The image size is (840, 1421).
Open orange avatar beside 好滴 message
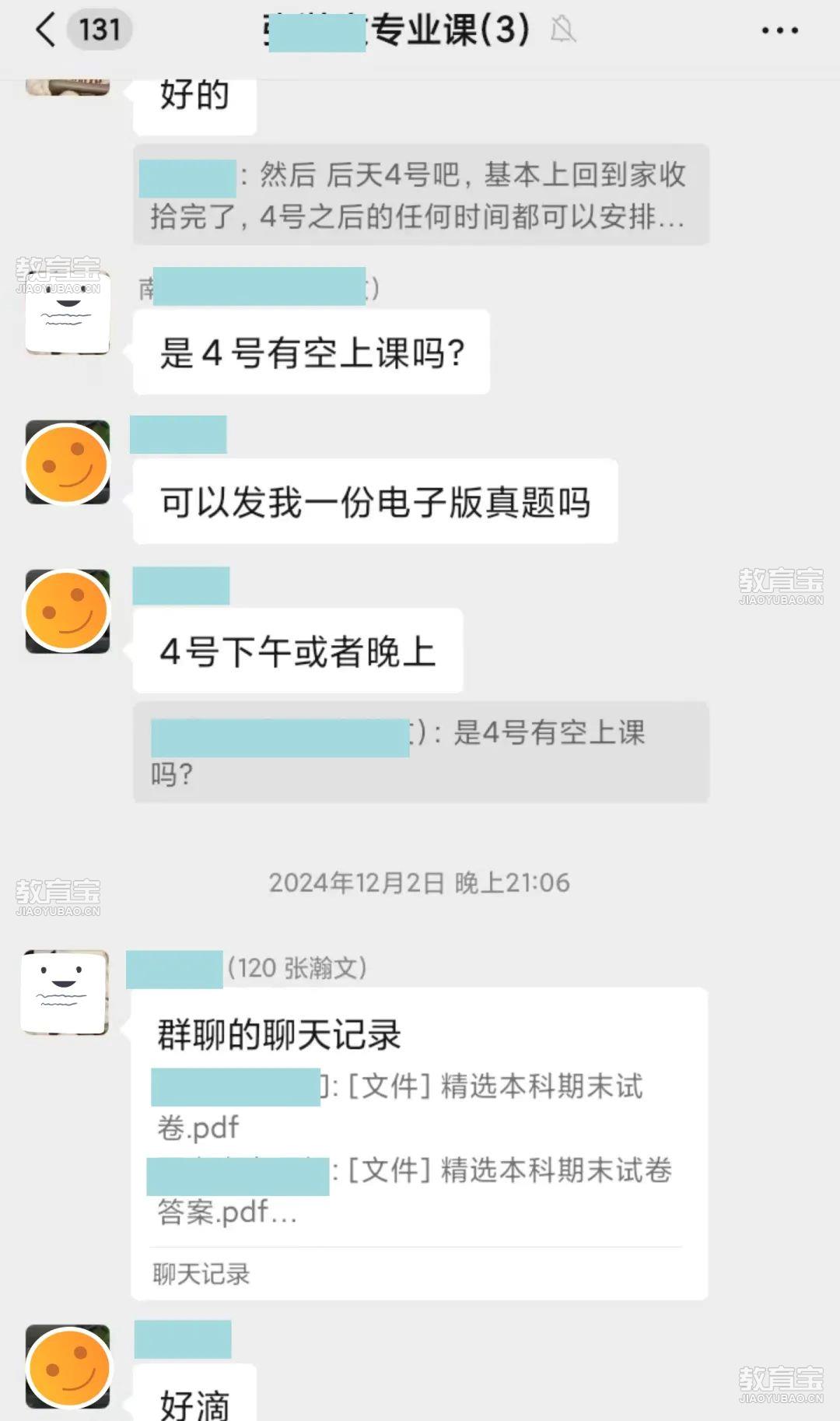pos(68,1367)
